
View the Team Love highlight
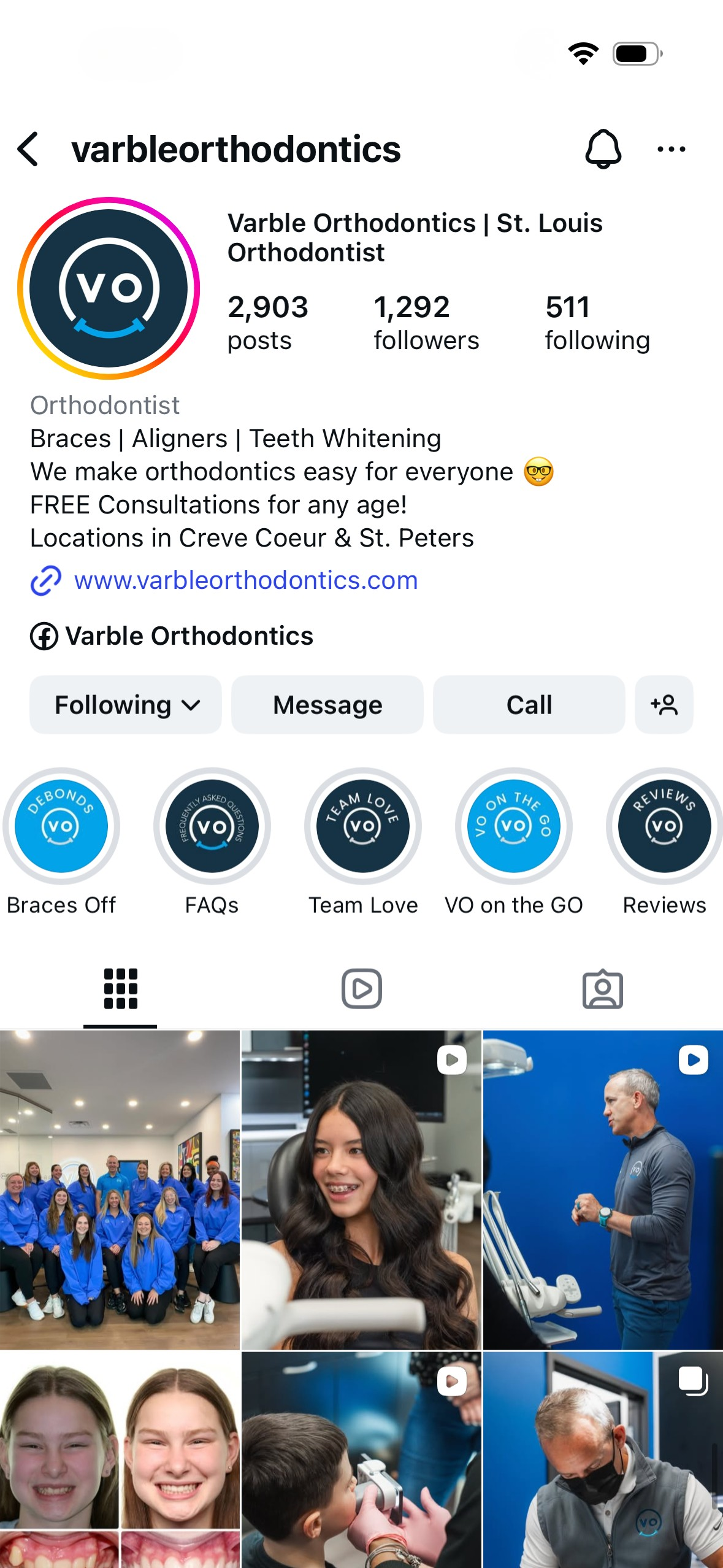click(x=363, y=826)
